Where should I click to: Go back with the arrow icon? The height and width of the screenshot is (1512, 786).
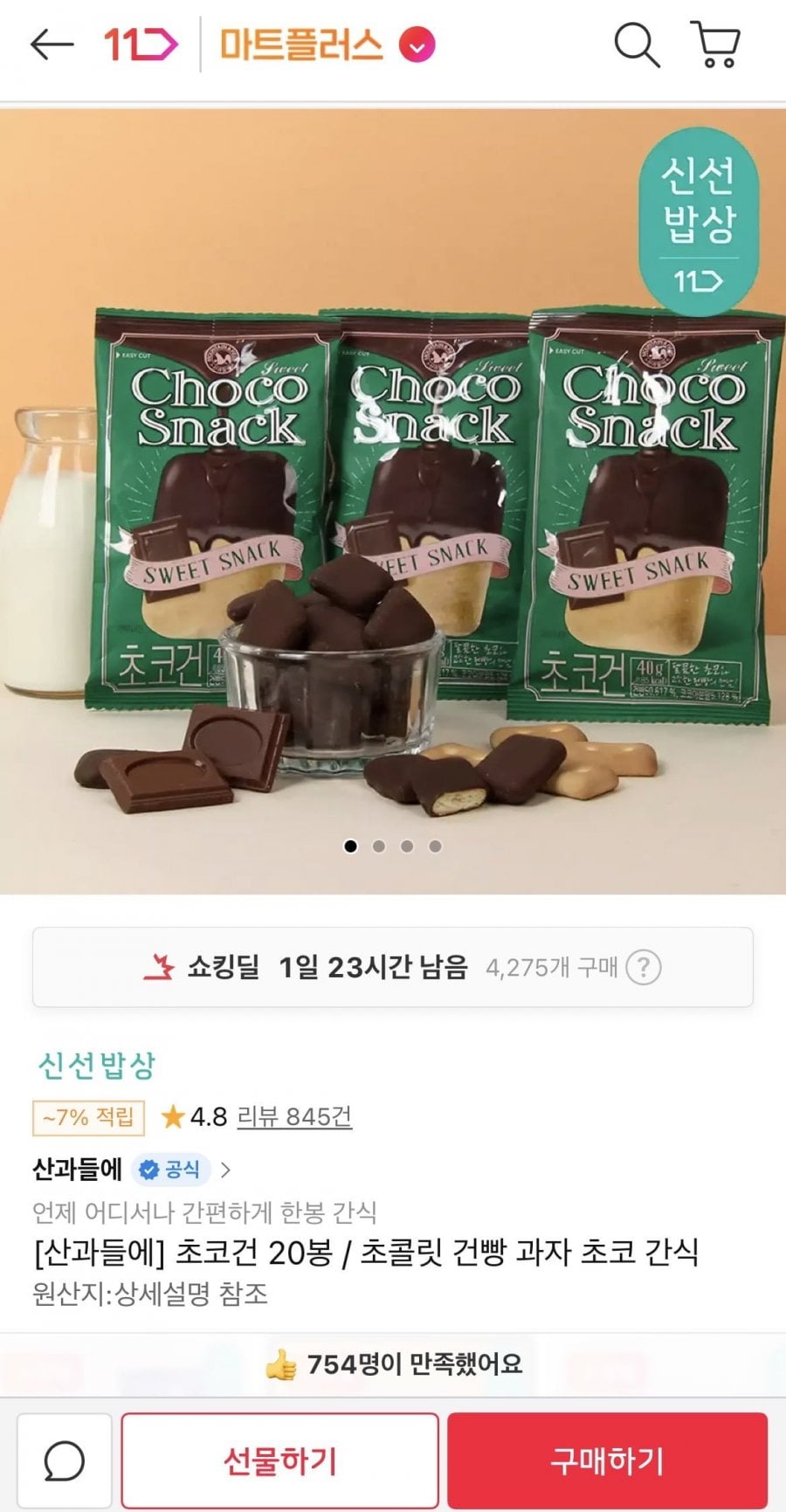point(52,45)
